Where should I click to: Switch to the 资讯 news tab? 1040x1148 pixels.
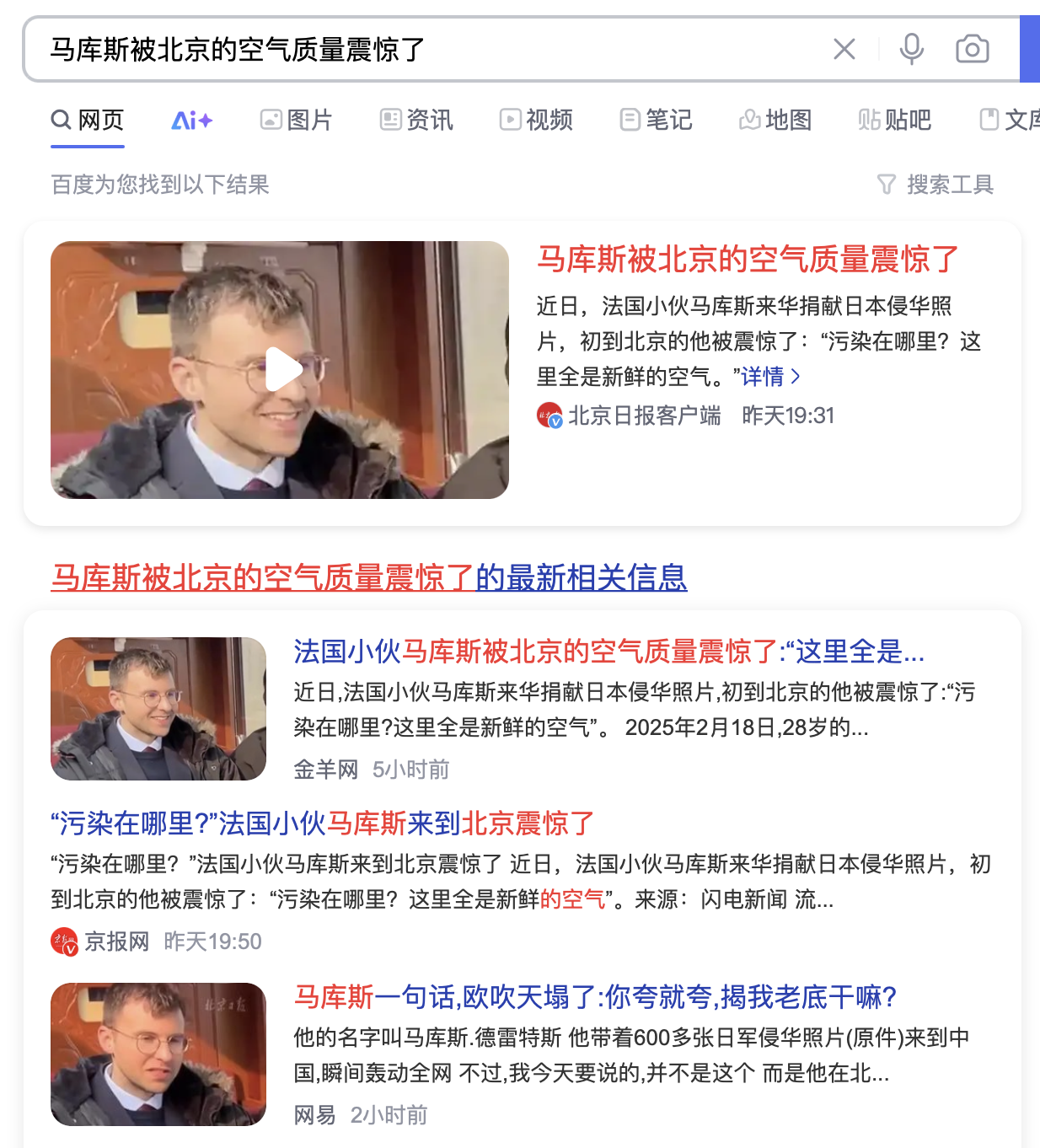click(x=415, y=120)
